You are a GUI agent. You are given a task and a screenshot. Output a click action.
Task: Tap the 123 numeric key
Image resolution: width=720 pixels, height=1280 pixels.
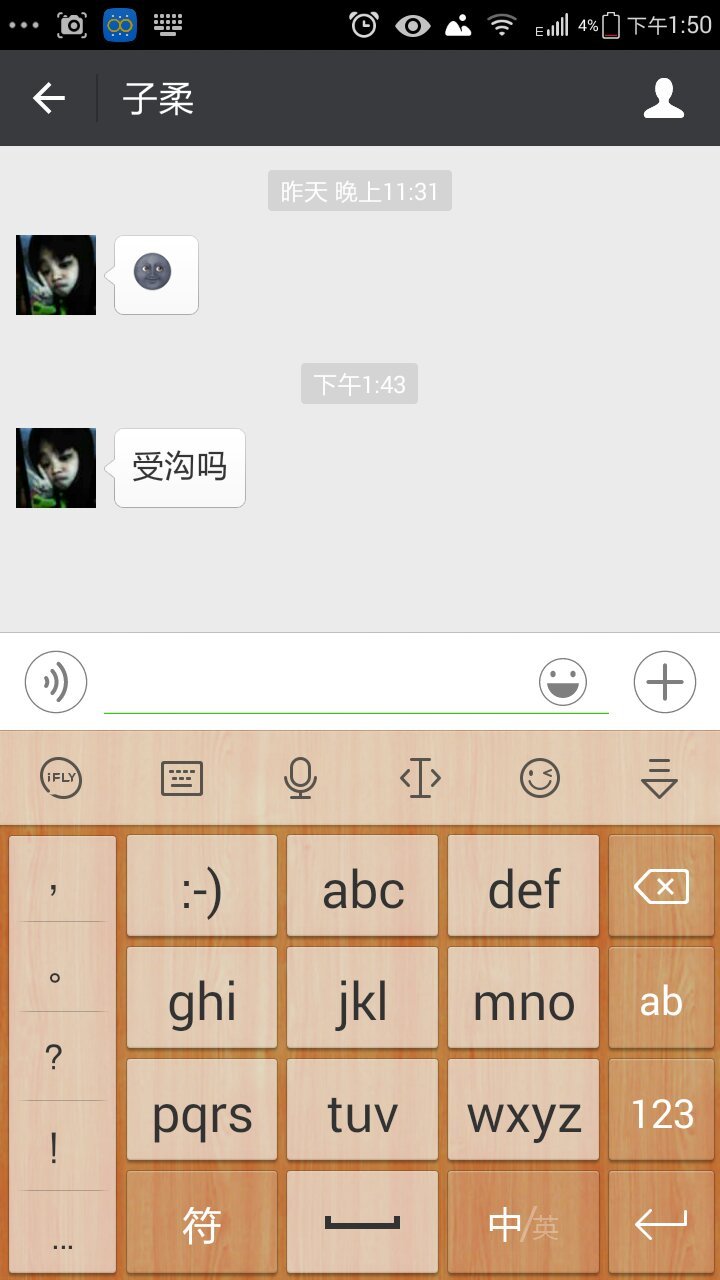661,1113
